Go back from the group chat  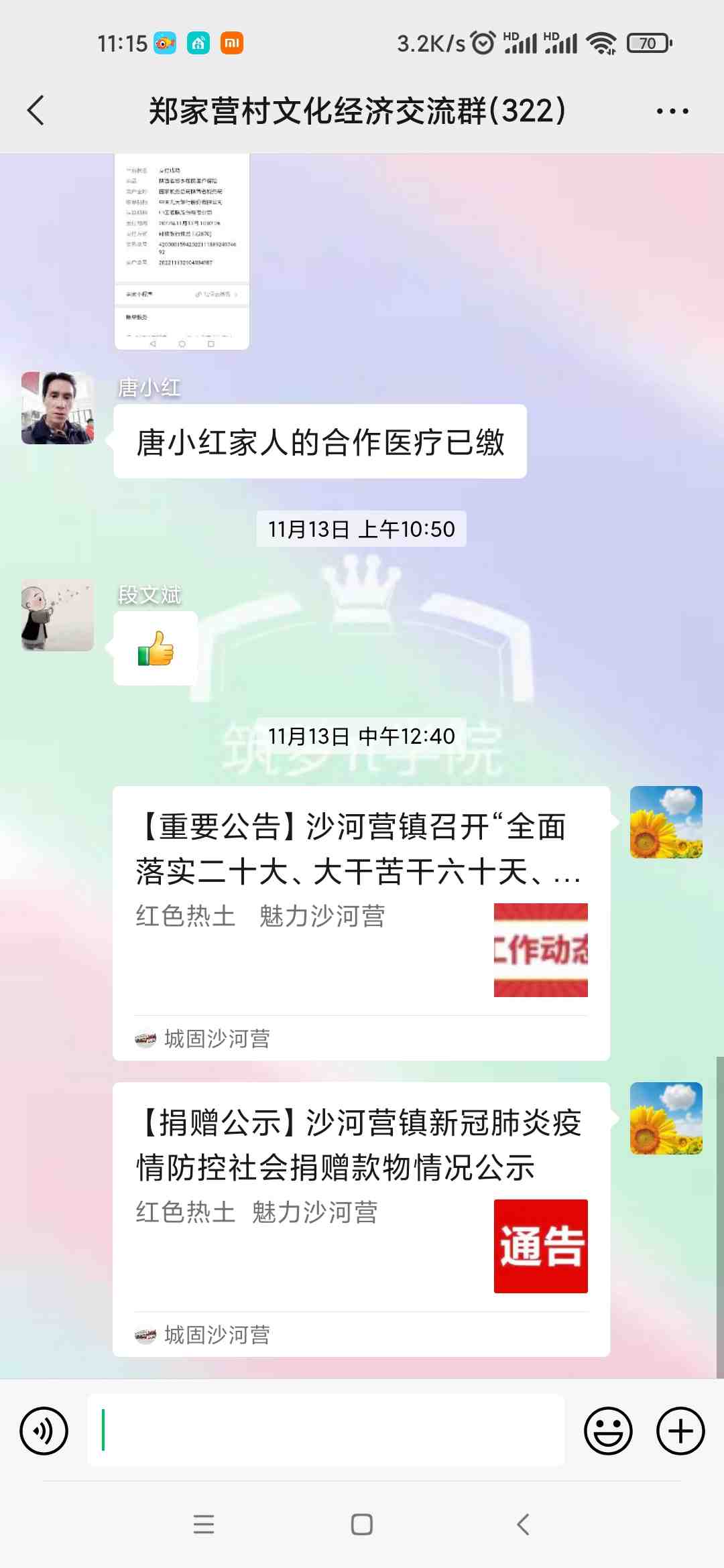36,111
